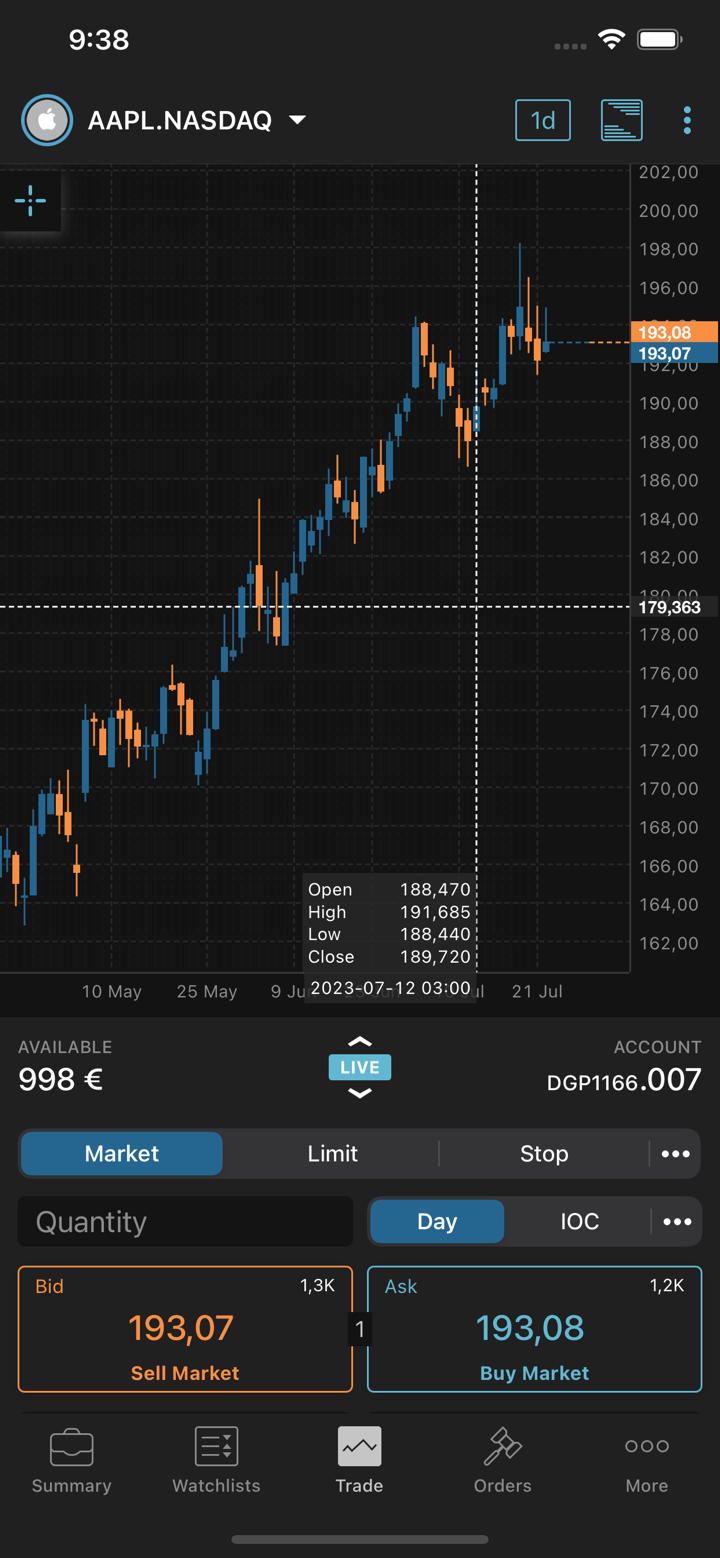Sell Market at bid 193,07
Screen dimensions: 720x1558
coord(185,1329)
